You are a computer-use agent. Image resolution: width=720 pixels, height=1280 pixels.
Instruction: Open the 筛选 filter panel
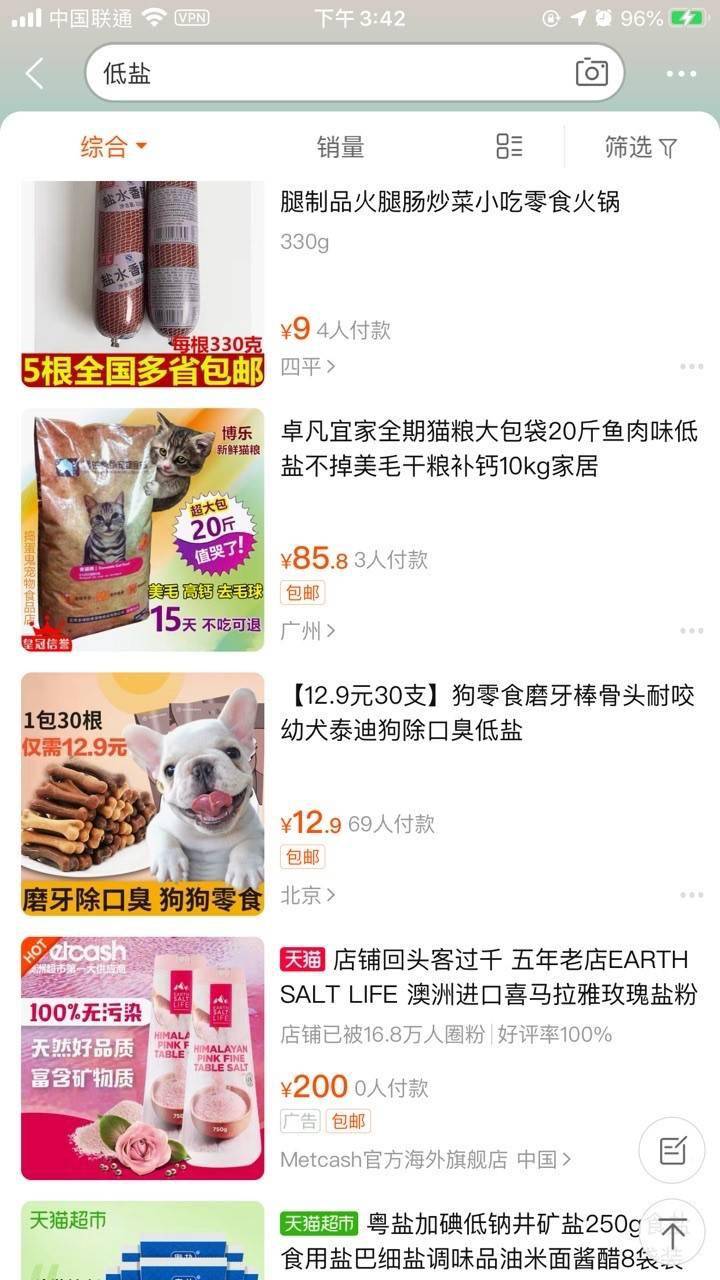pos(640,146)
